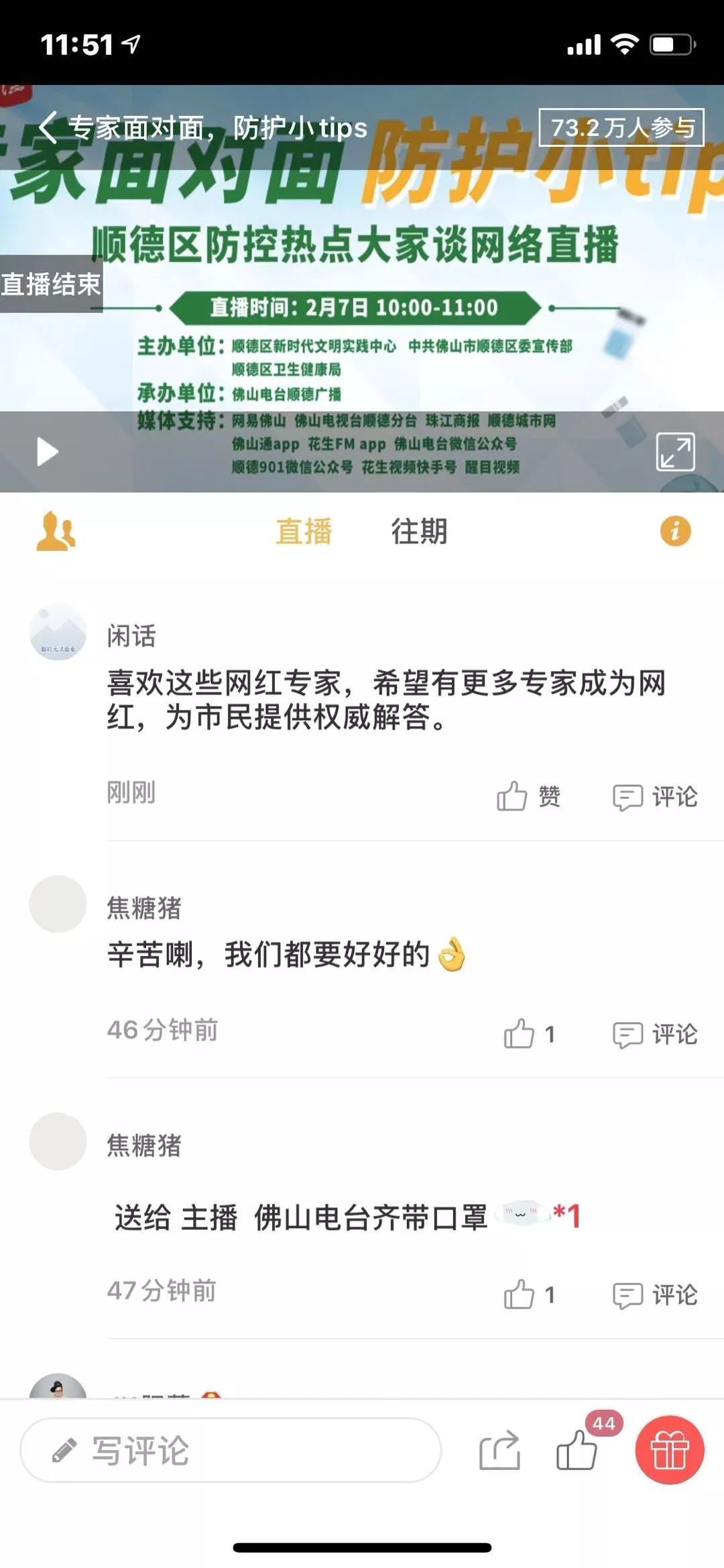
Task: Like 焦糖猪's gift post from 47分钟前
Action: tap(528, 1294)
